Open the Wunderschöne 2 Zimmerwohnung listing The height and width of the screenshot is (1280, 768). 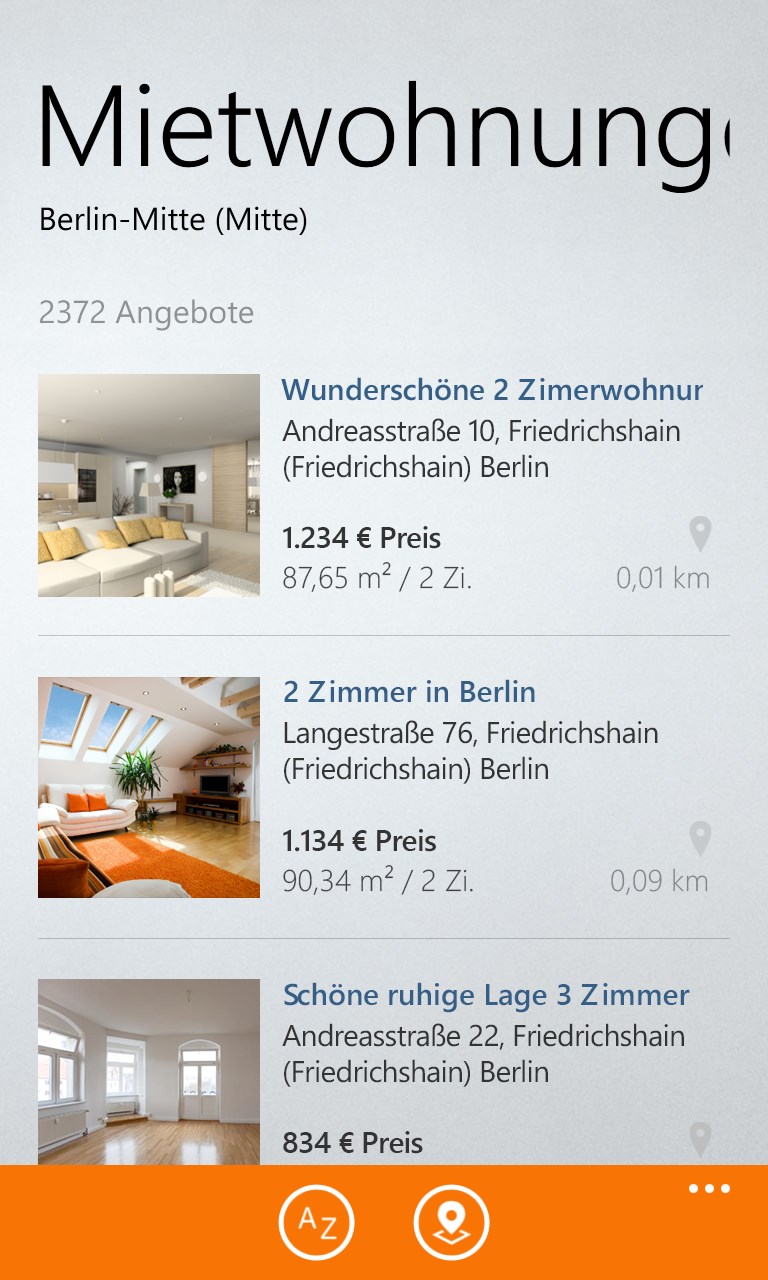(492, 390)
